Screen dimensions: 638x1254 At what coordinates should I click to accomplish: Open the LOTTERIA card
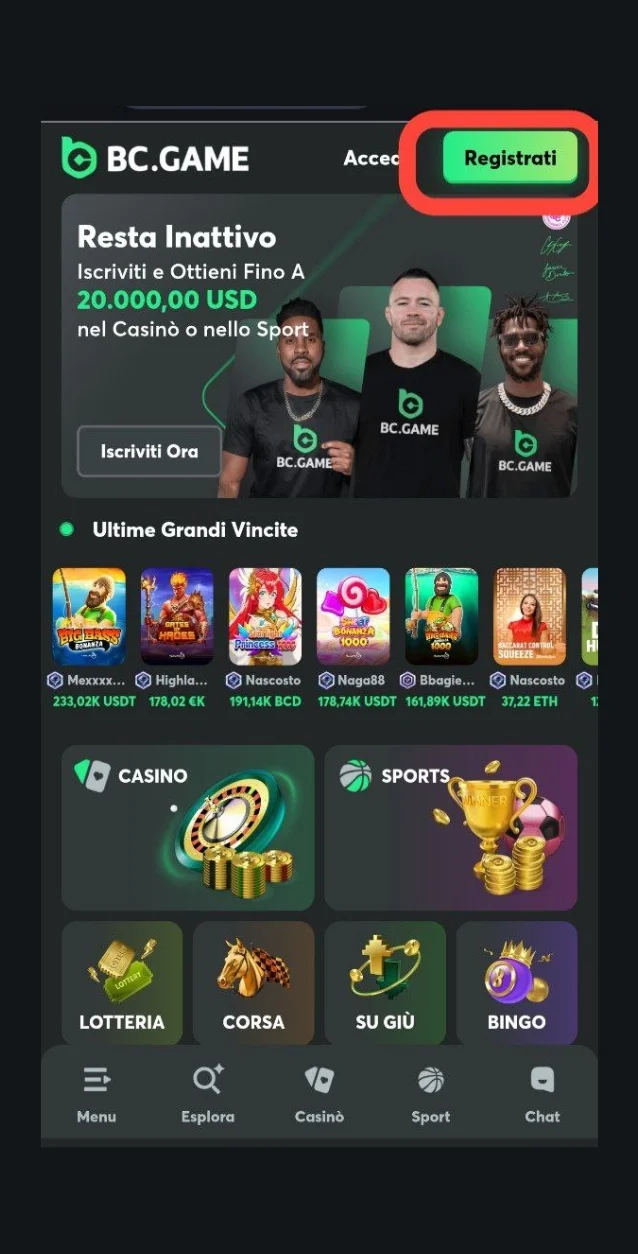(x=122, y=983)
